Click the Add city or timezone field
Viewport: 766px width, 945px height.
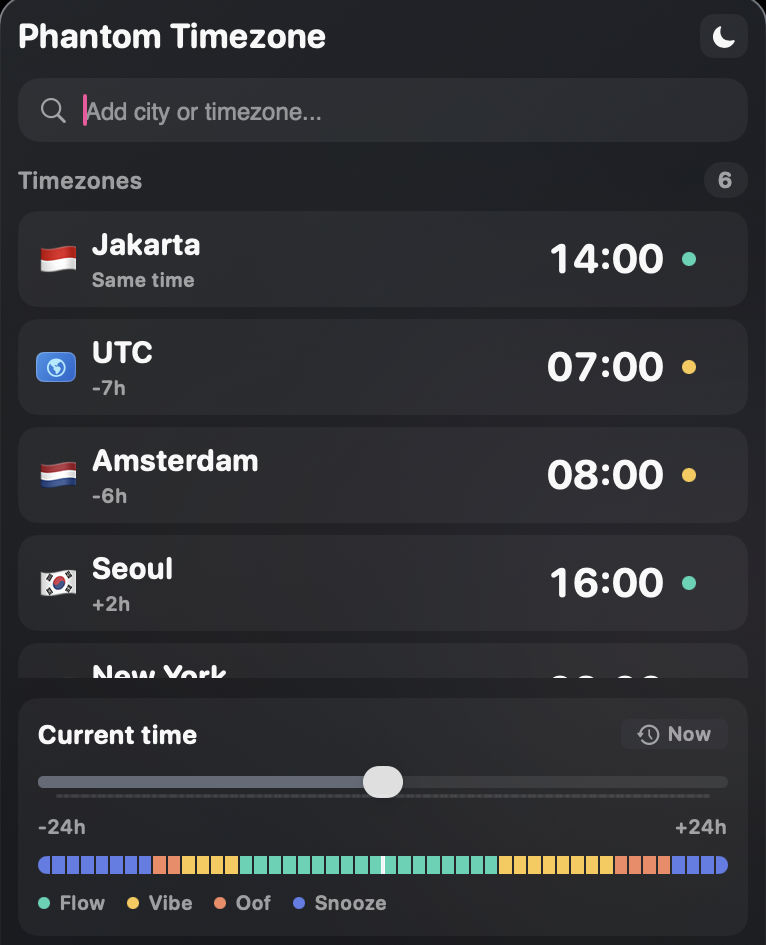click(383, 110)
